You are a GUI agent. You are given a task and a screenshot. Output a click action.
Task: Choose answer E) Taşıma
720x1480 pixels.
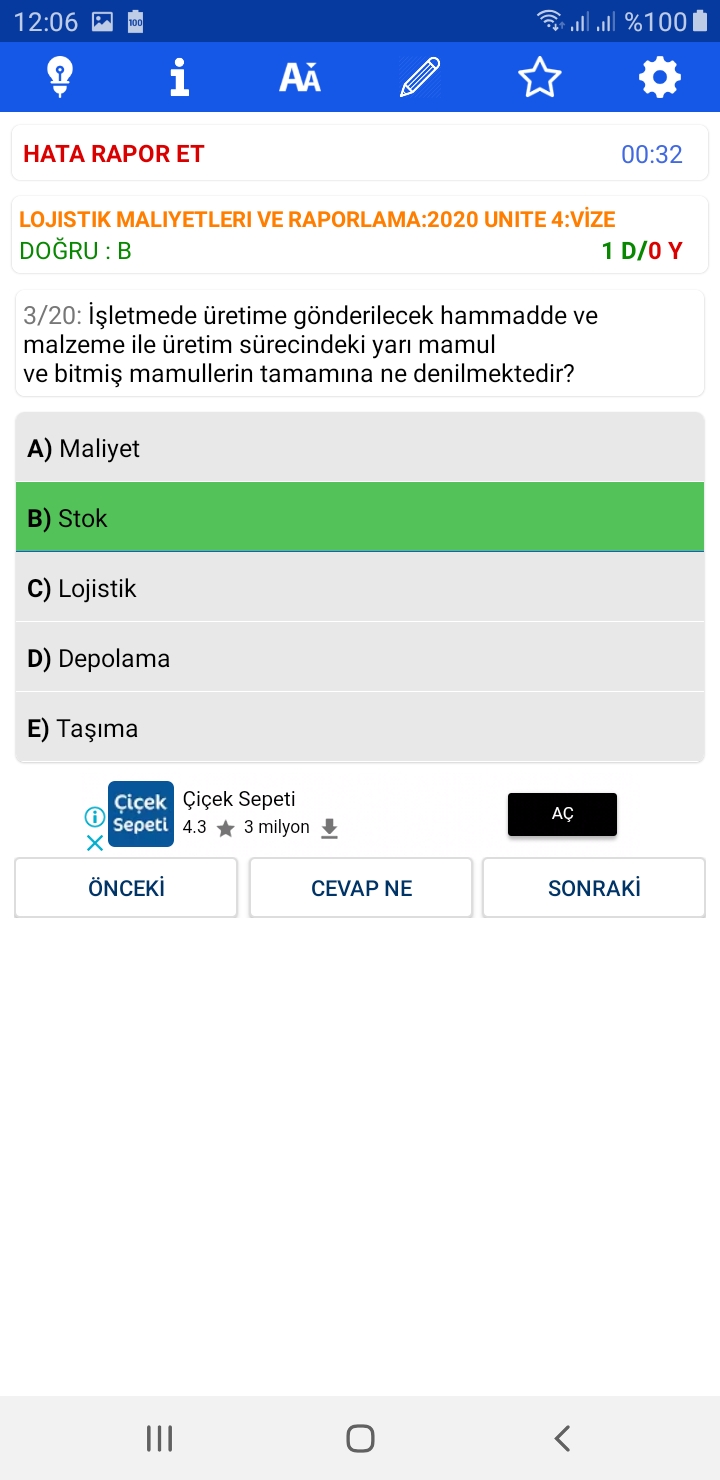(x=360, y=728)
